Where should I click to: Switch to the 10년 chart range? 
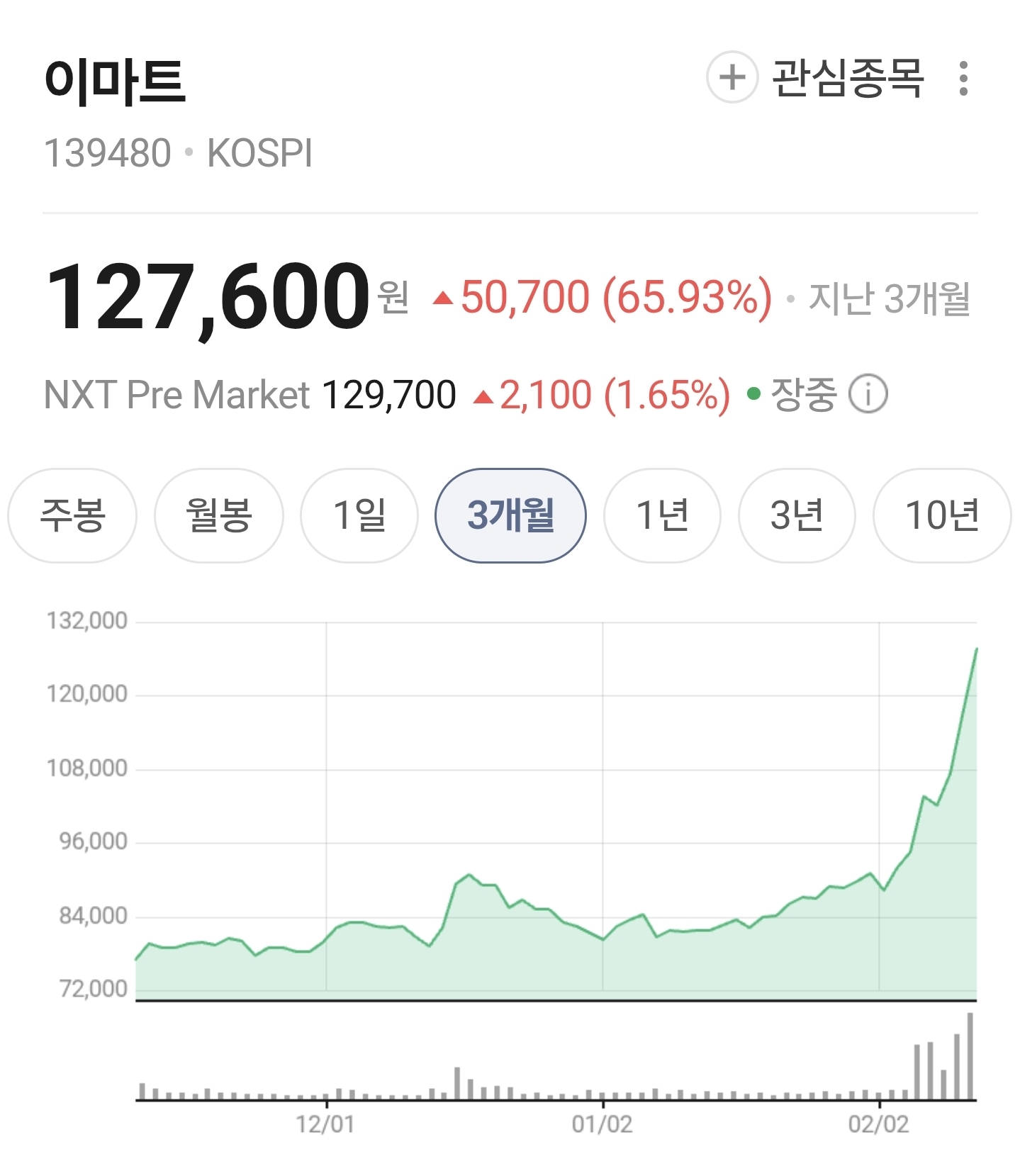click(x=941, y=515)
